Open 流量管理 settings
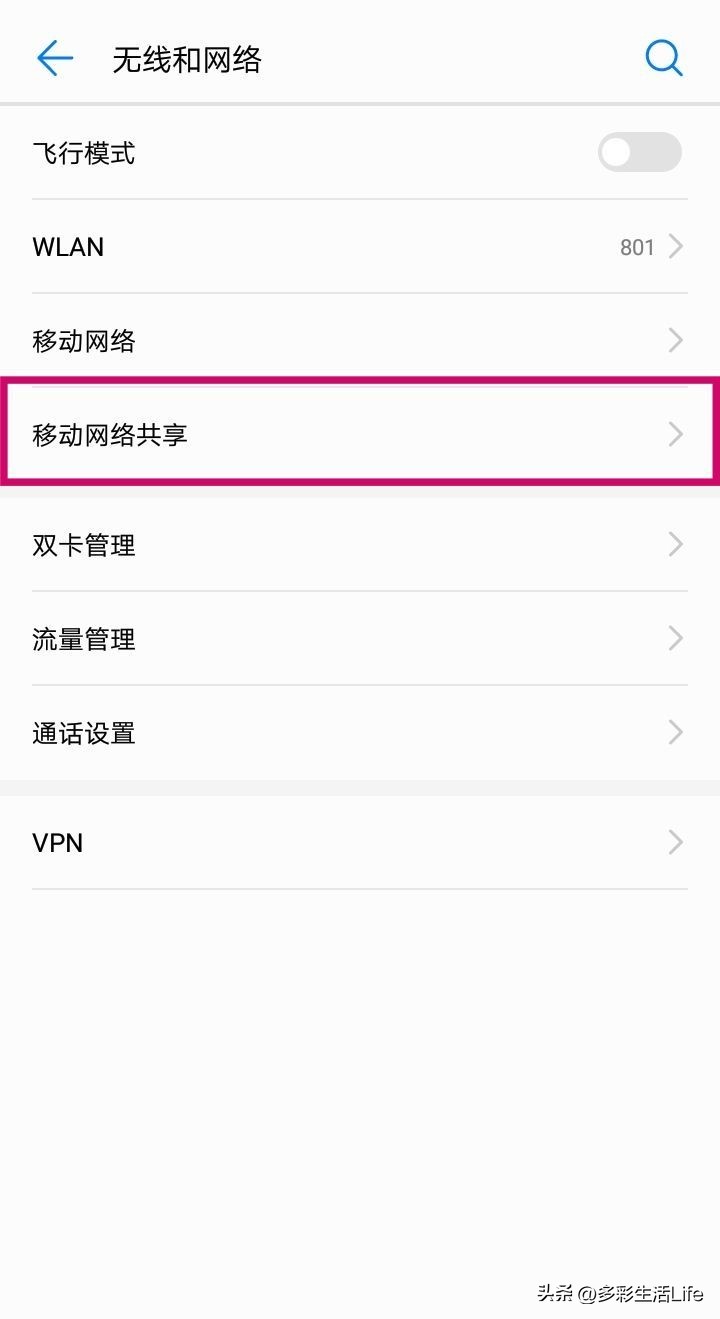Viewport: 720px width, 1319px height. point(360,639)
